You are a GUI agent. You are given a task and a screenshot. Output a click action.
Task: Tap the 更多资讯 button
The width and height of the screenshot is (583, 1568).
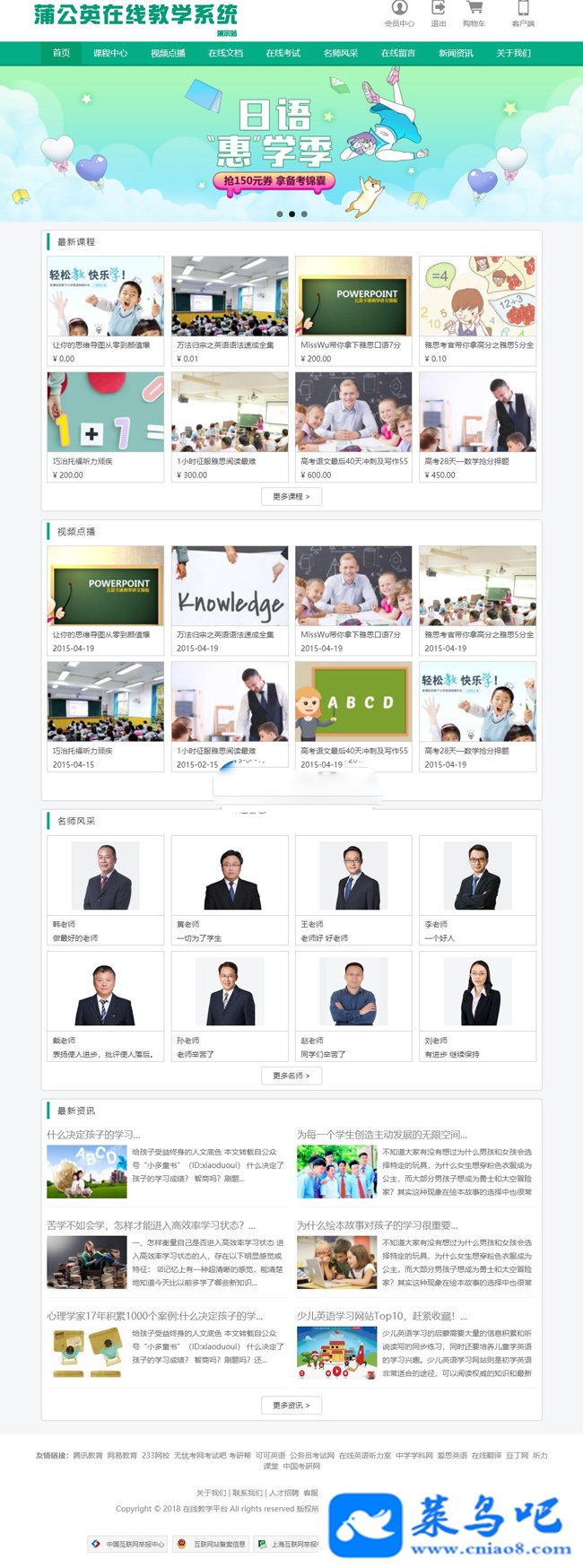[x=291, y=1406]
